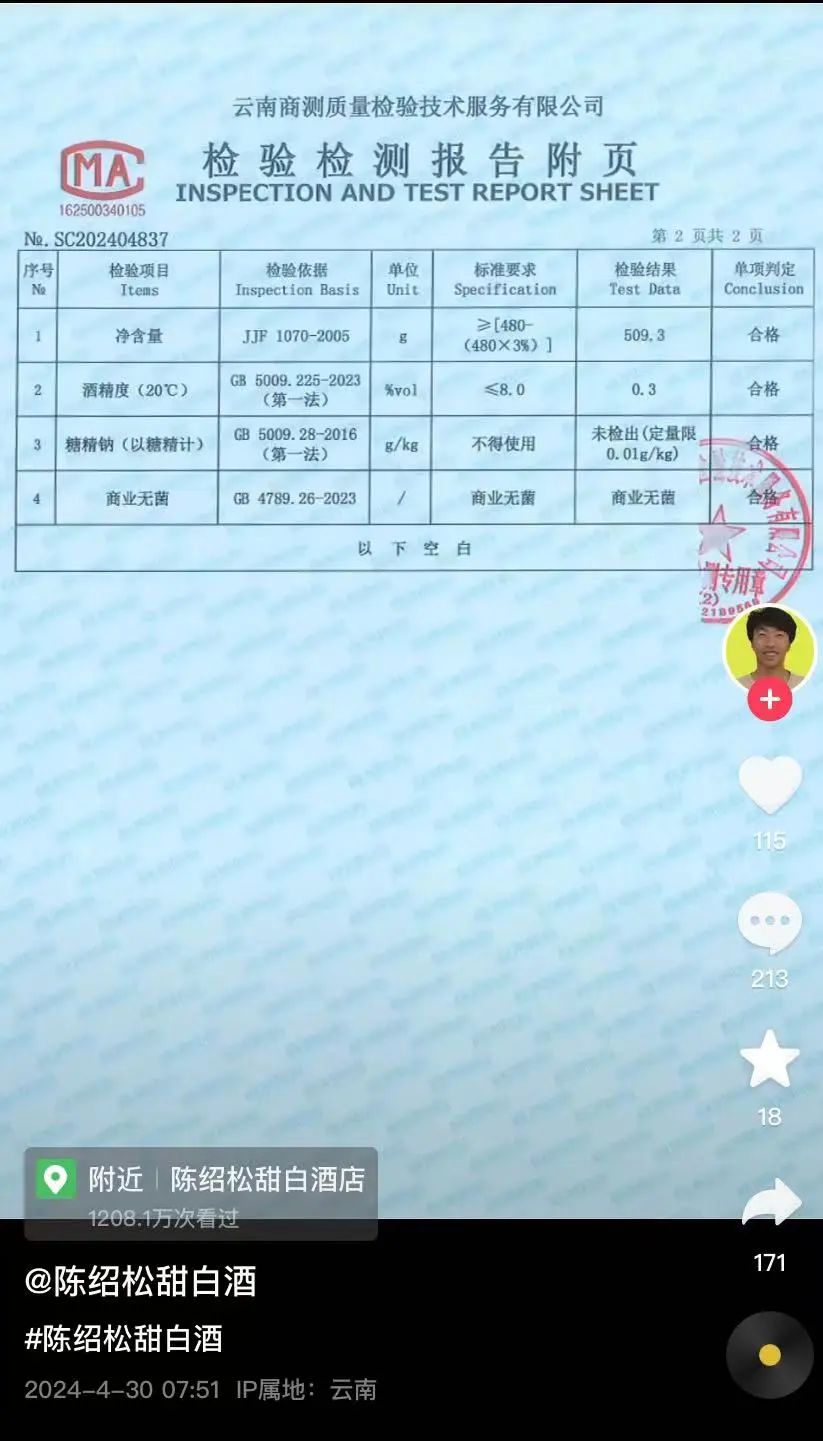Follow the creator with the red plus

click(769, 700)
